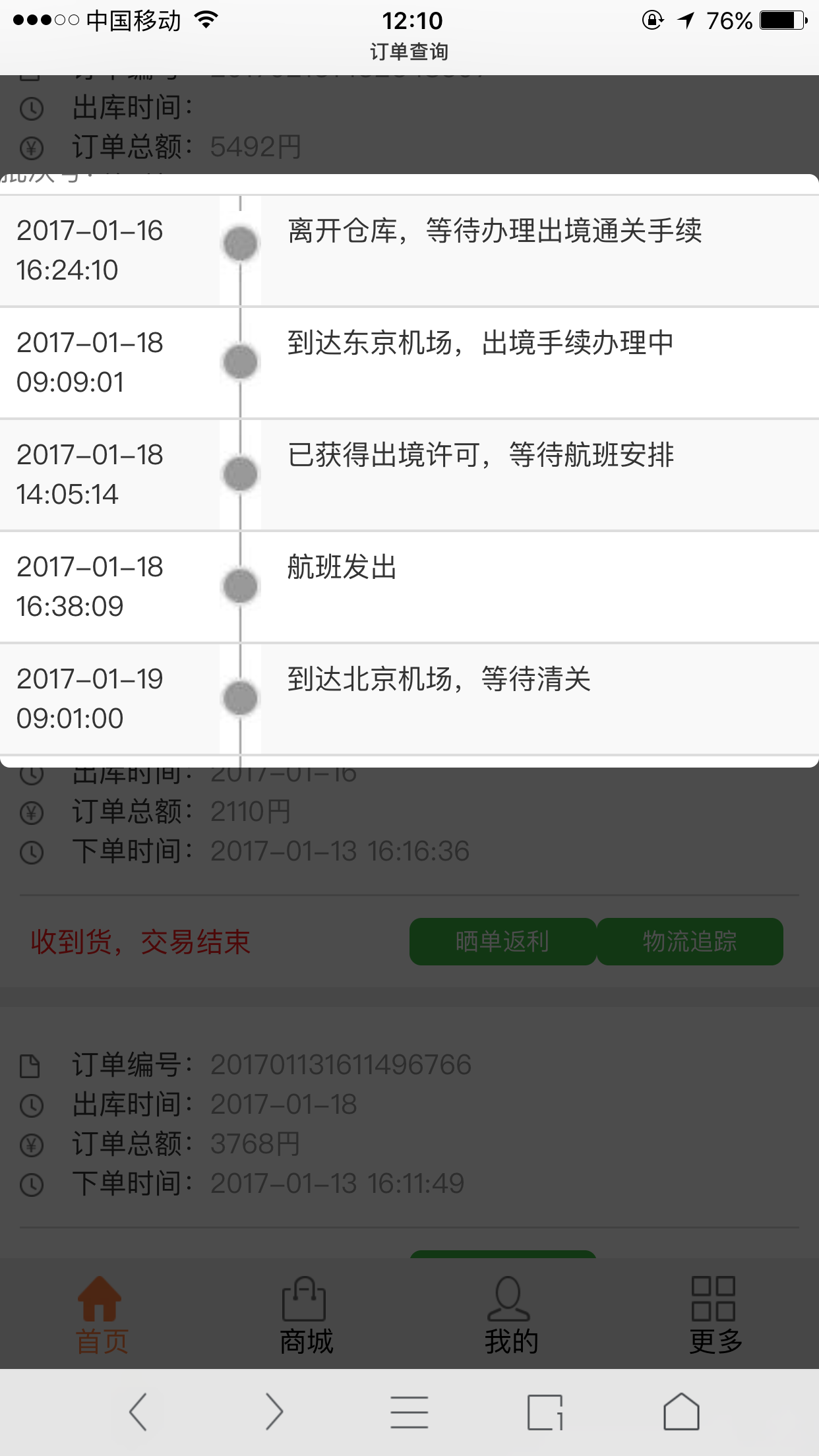The height and width of the screenshot is (1456, 819).
Task: Tap the browser forward arrow
Action: (x=274, y=1412)
